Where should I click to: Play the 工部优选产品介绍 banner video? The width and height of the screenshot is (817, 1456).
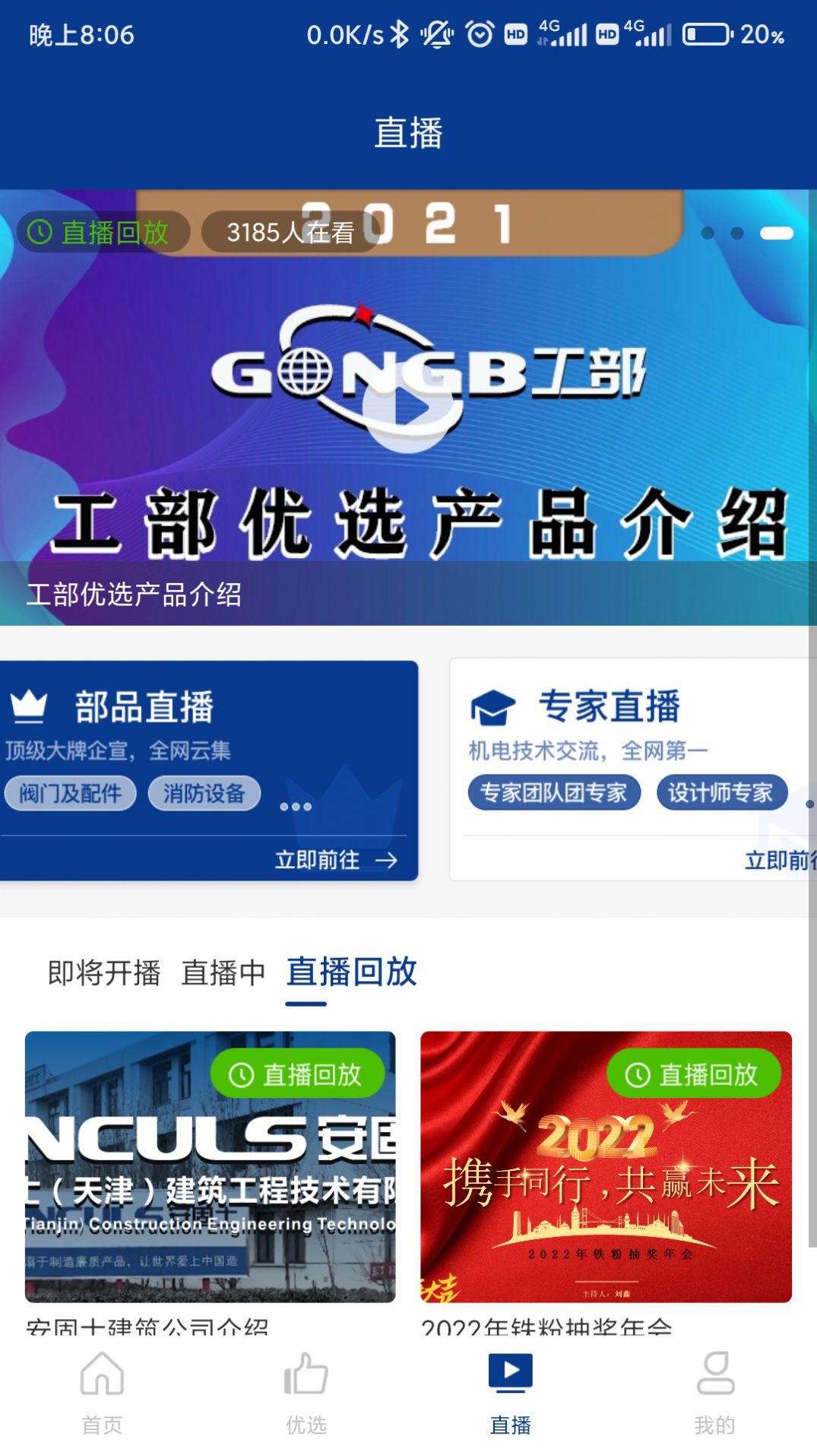[407, 408]
